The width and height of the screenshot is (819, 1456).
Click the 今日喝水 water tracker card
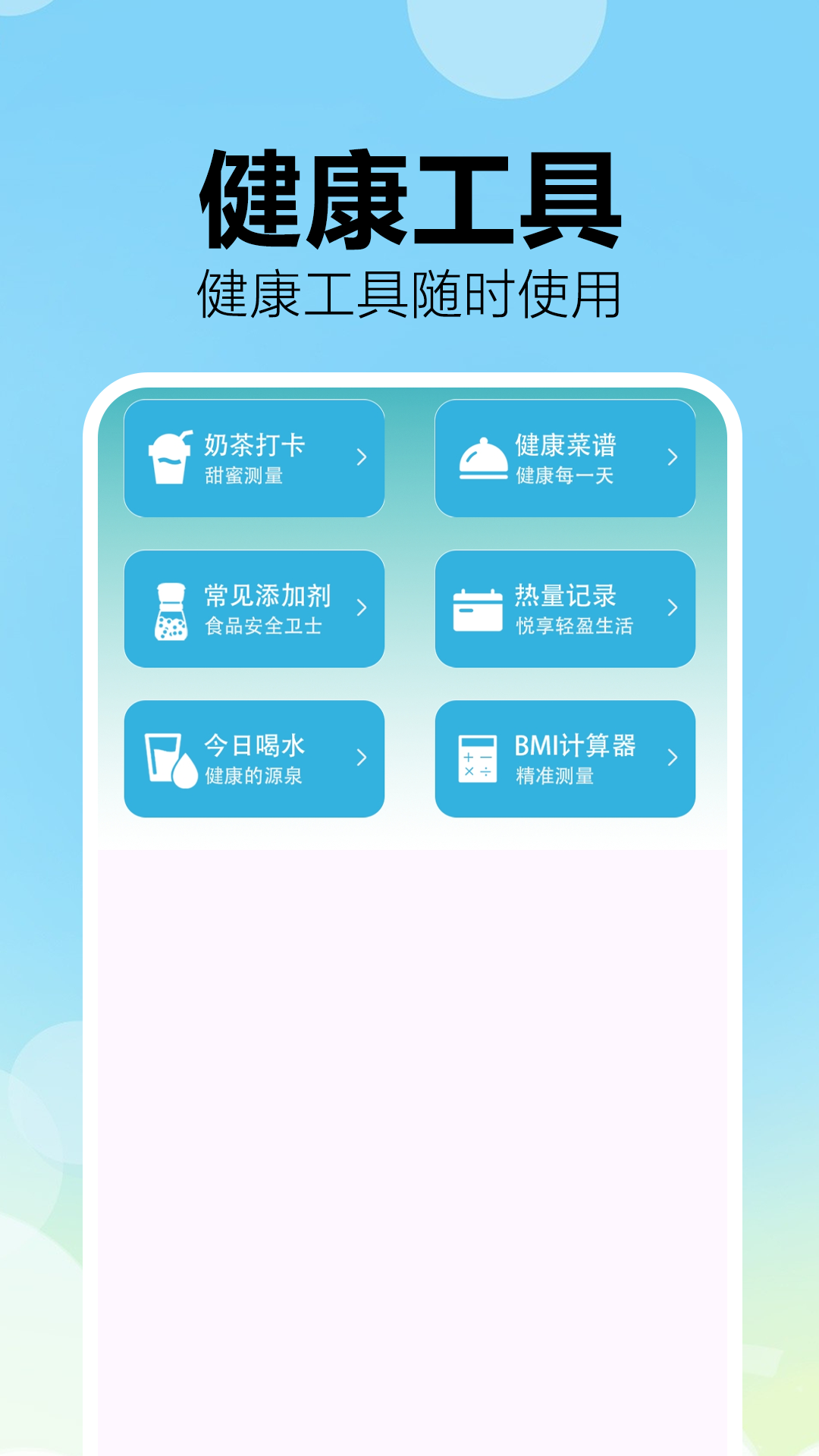(254, 758)
